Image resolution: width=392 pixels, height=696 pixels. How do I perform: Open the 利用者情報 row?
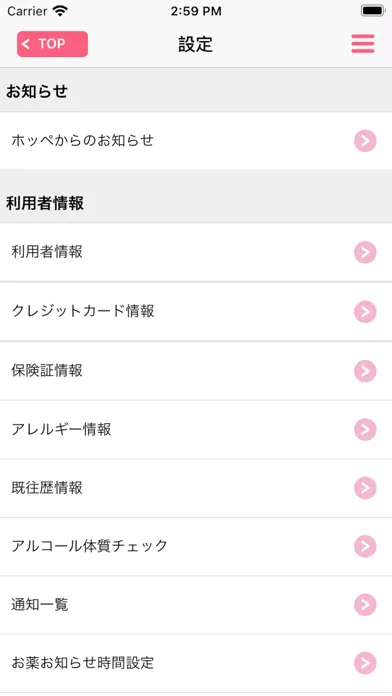tap(196, 252)
